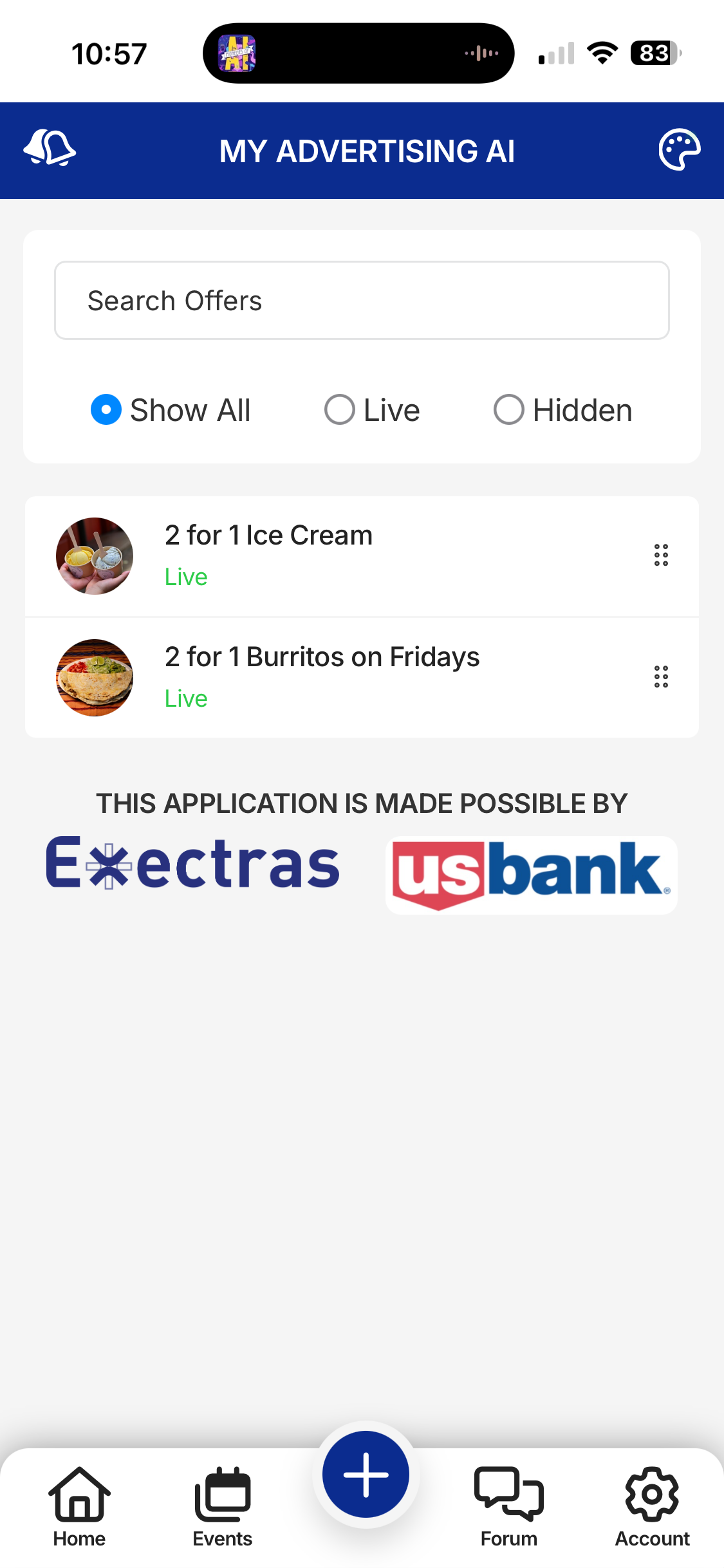The width and height of the screenshot is (724, 1568).
Task: Create a new offer with plus button
Action: coord(366,1474)
